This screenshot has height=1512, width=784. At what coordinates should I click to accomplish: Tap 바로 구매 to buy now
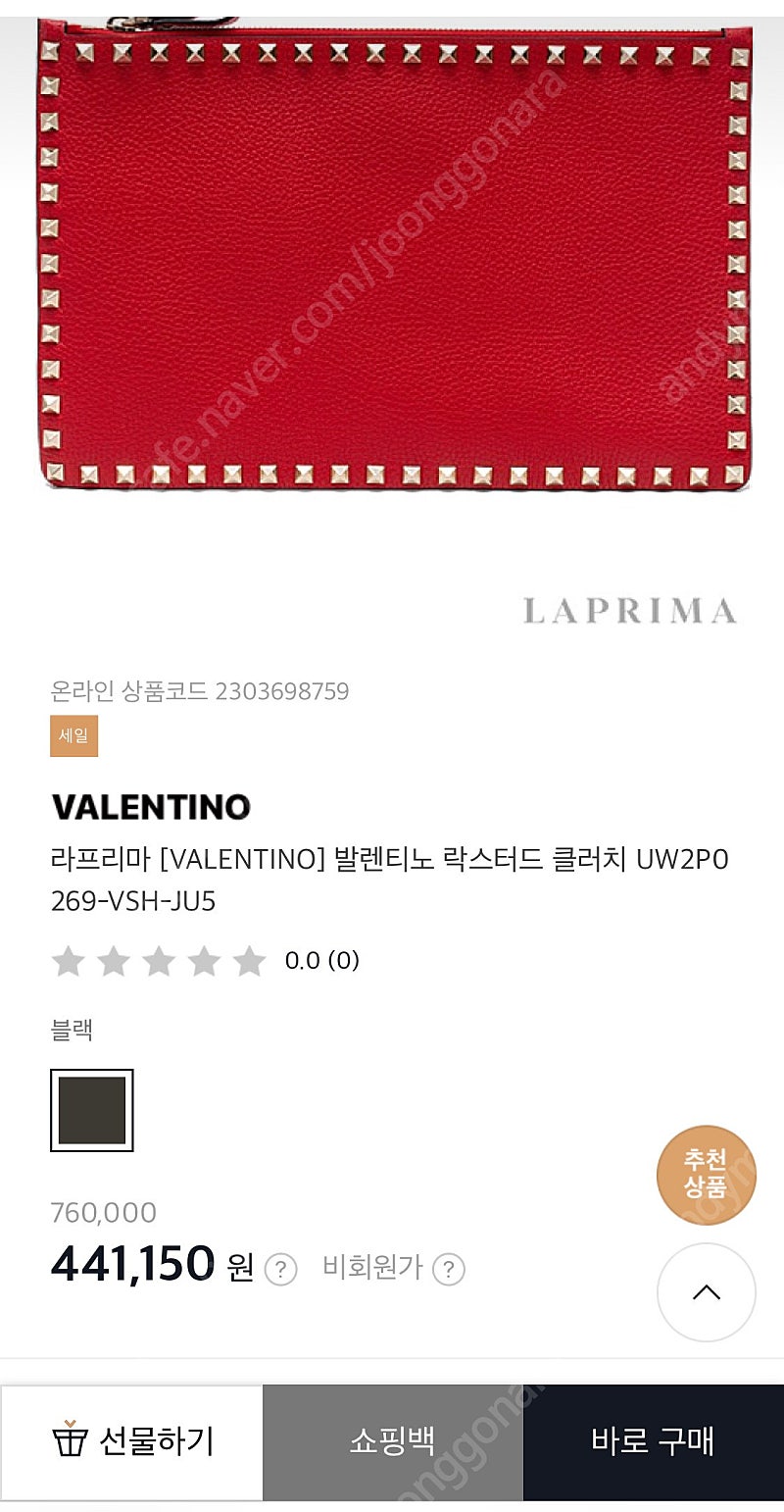pos(654,1441)
